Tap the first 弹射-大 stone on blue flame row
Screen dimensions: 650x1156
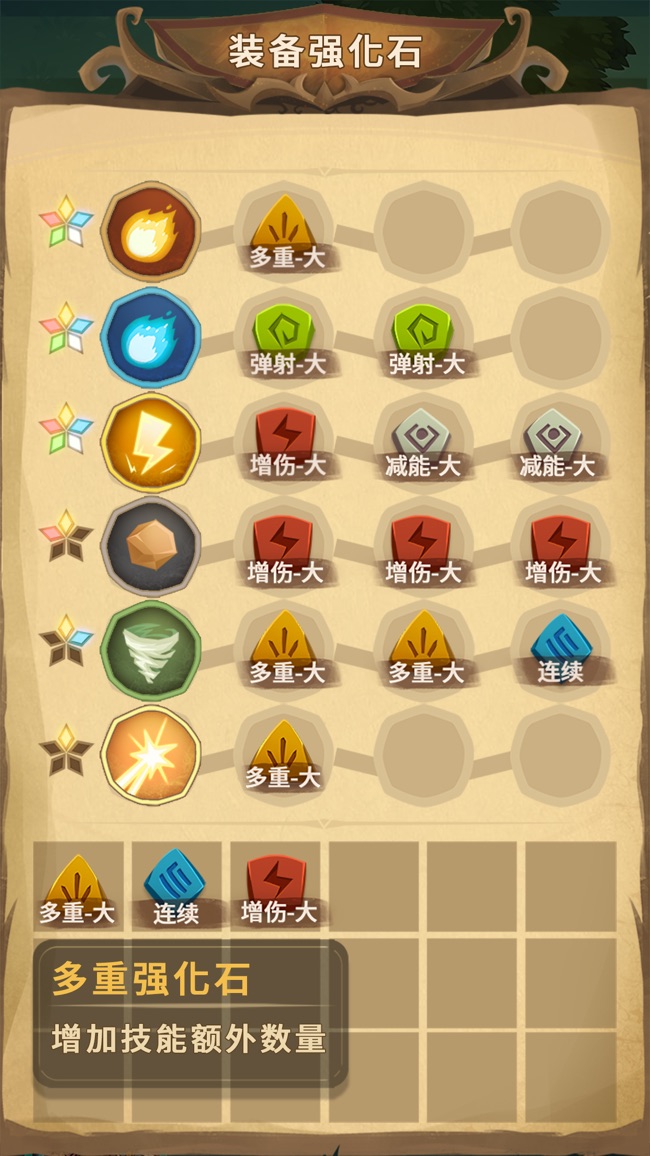click(285, 335)
